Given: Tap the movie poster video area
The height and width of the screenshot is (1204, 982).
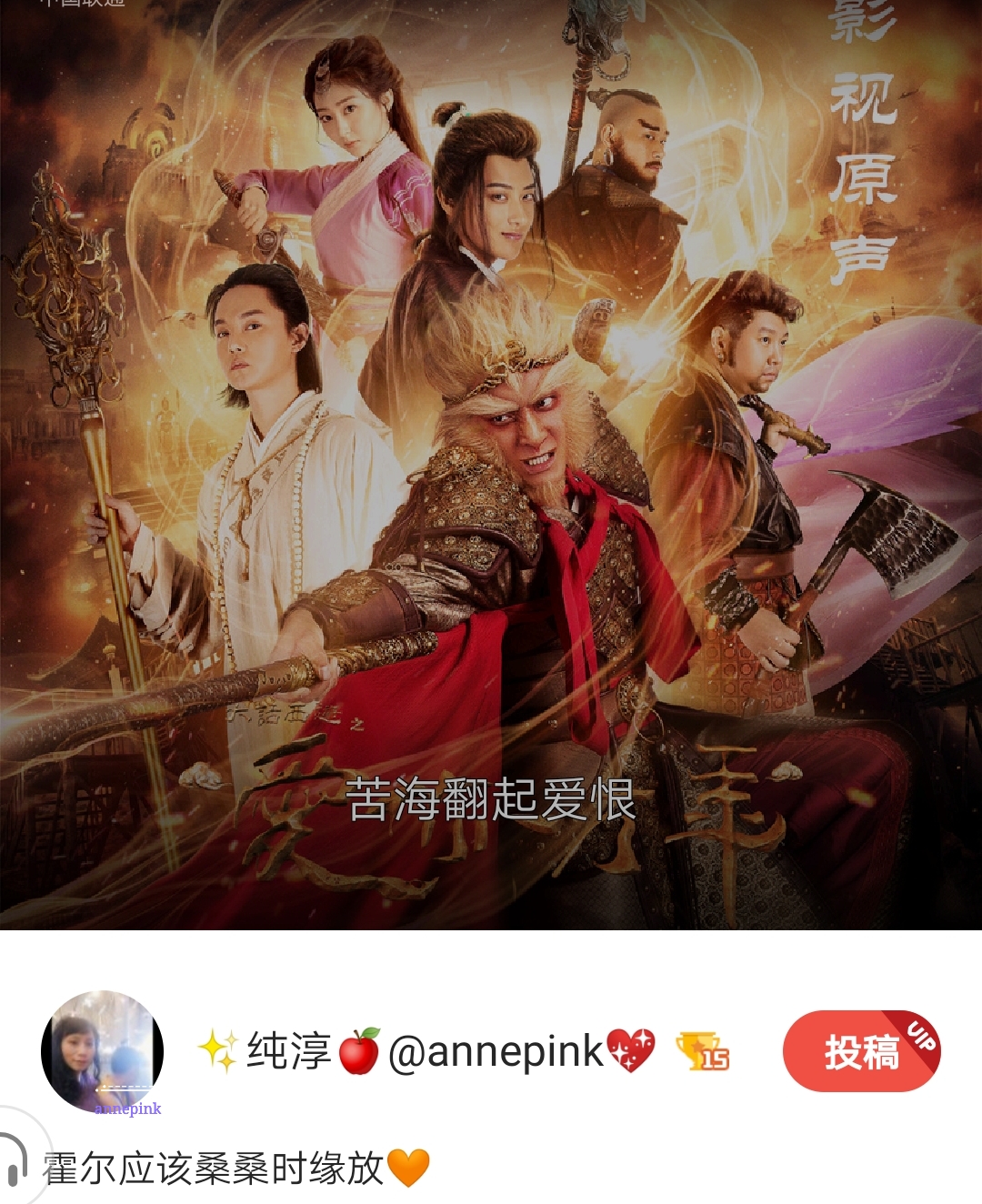Looking at the screenshot, I should tap(491, 473).
